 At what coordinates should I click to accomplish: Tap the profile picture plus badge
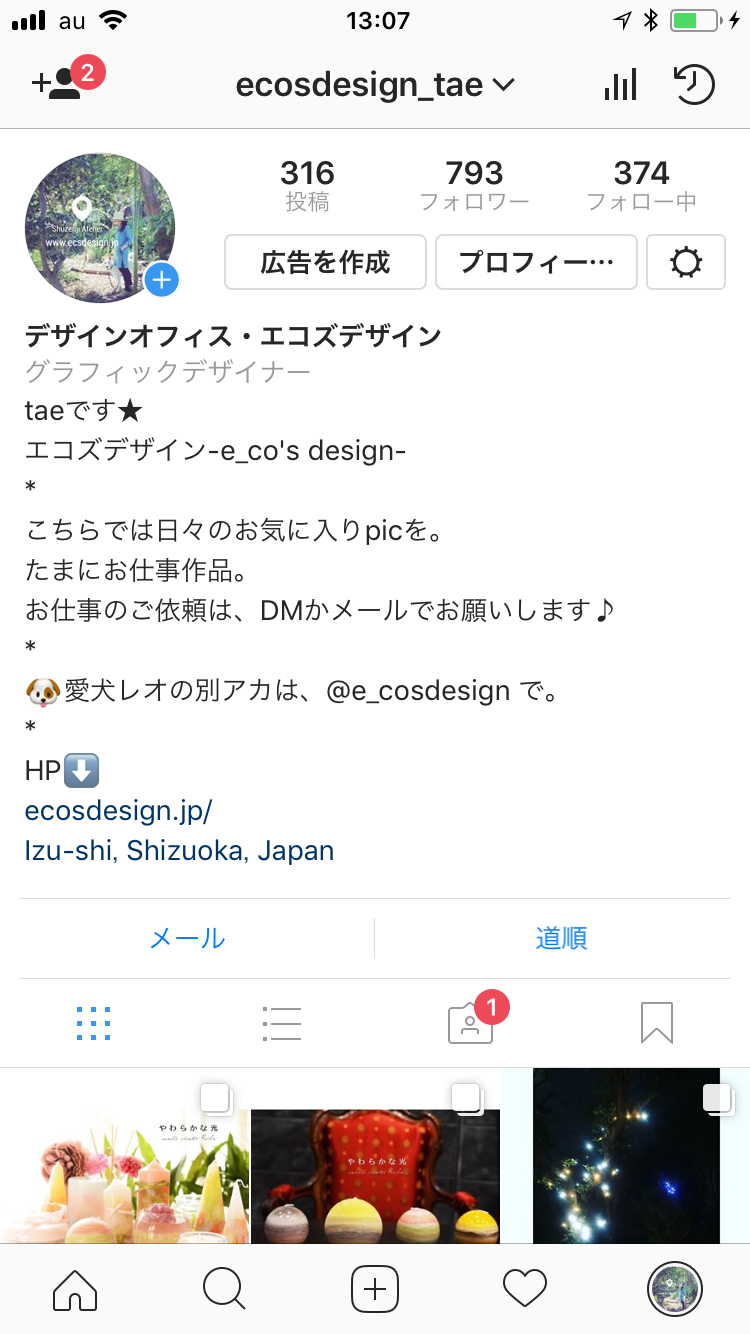coord(162,281)
